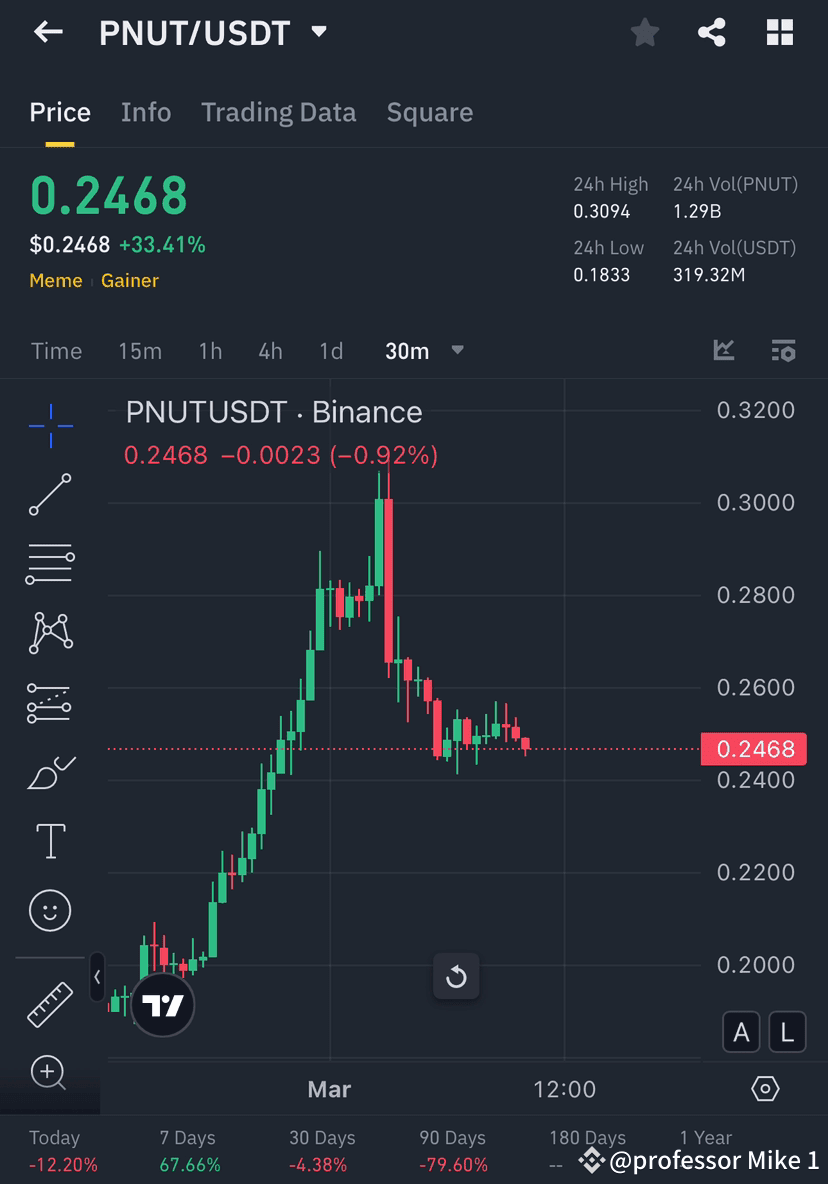Screen dimensions: 828x1184
Task: Open the indicators line-chart icon above the chart
Action: (x=723, y=351)
